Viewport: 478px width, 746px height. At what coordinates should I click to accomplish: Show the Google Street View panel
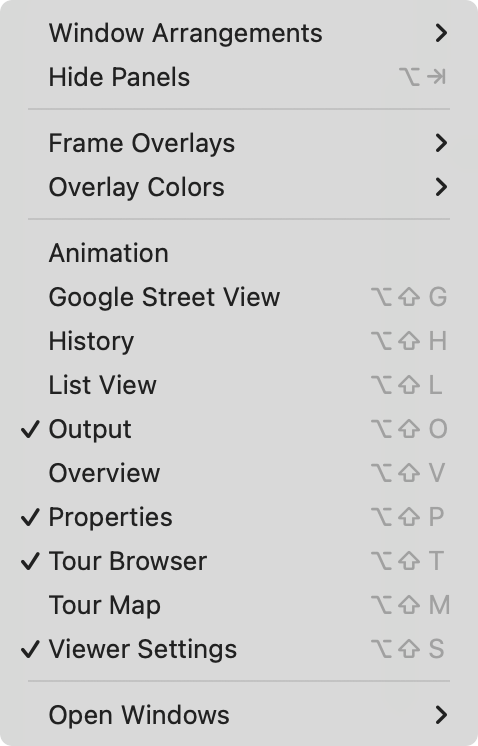pos(239,297)
